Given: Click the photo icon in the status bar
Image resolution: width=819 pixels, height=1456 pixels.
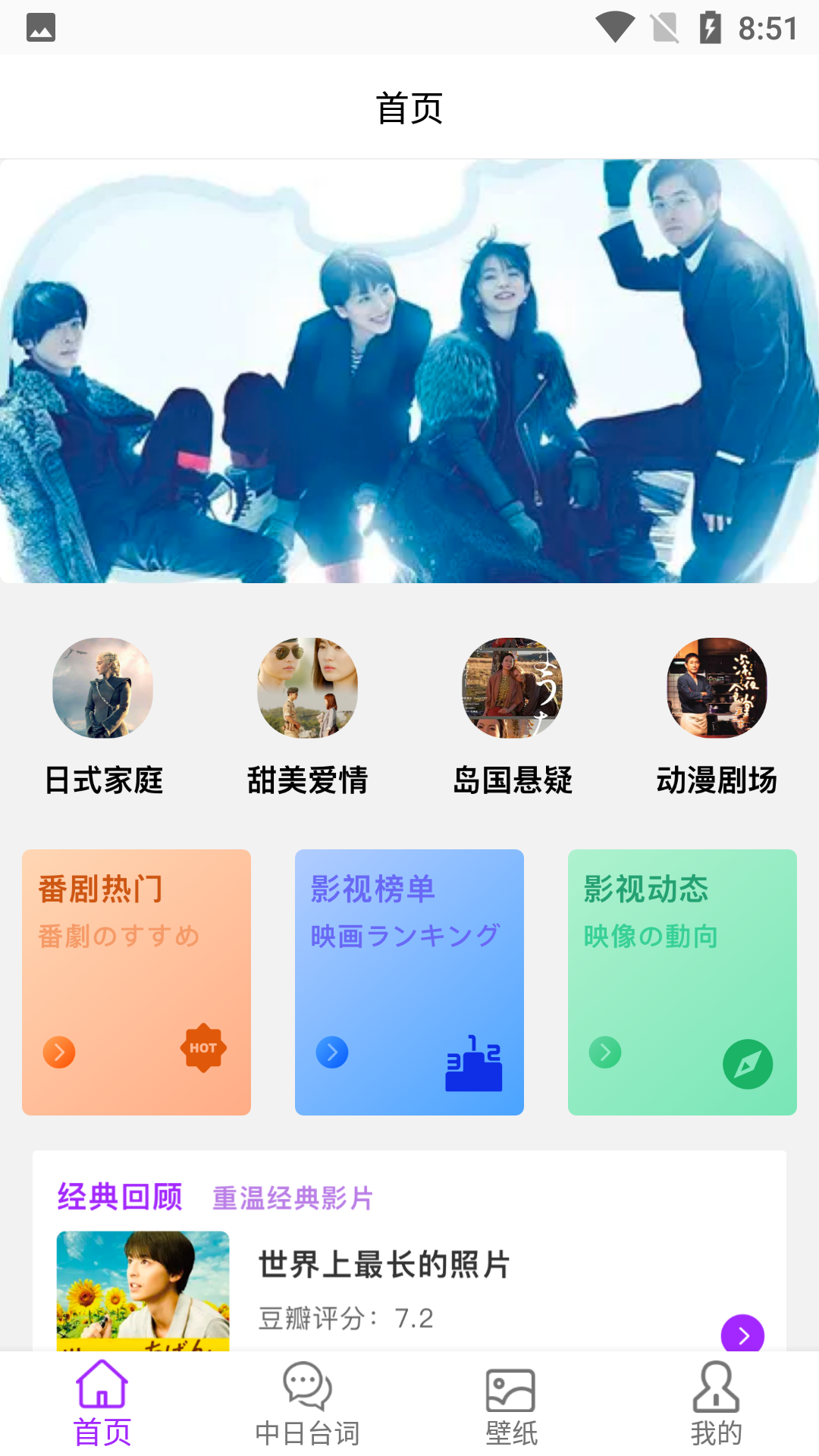Looking at the screenshot, I should [40, 27].
